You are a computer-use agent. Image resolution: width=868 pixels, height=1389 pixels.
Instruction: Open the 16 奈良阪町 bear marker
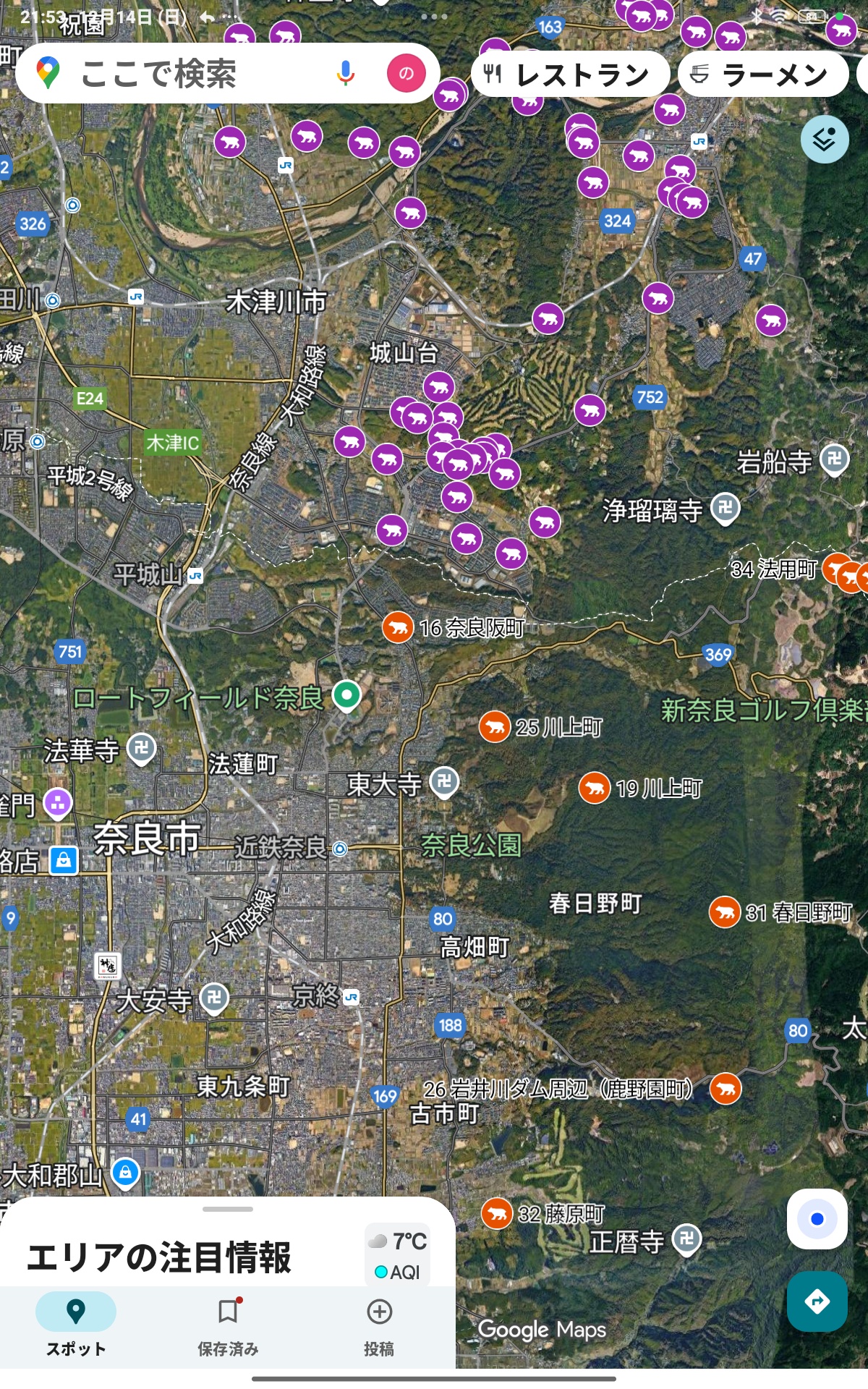[x=398, y=627]
